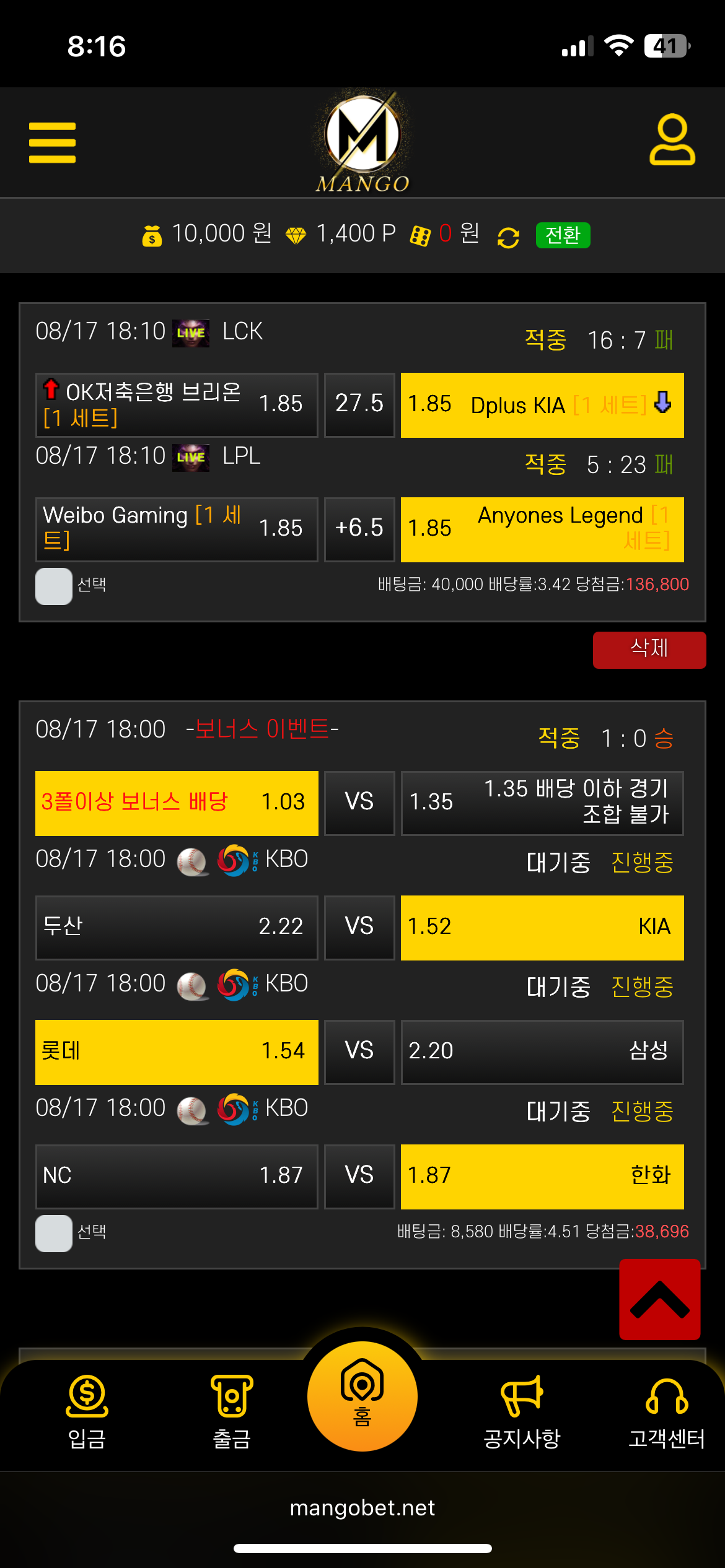
Task: Check the 선택 box for the 8,580 bet
Action: 54,1233
